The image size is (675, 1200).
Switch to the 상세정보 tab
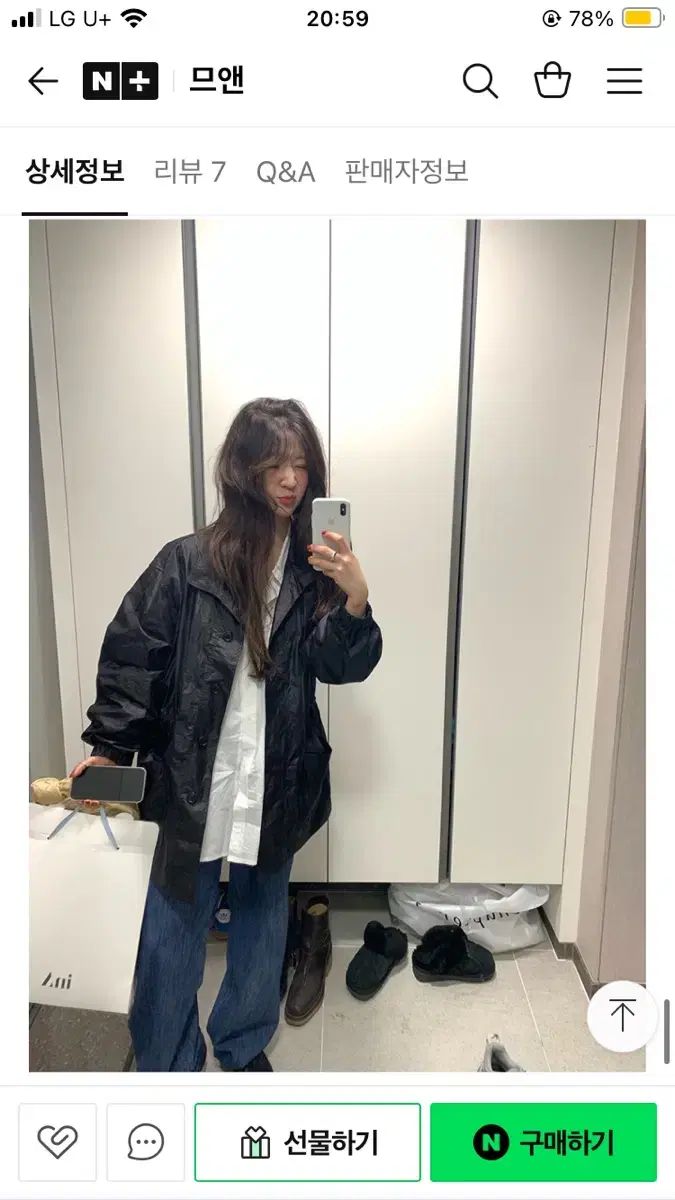(75, 172)
